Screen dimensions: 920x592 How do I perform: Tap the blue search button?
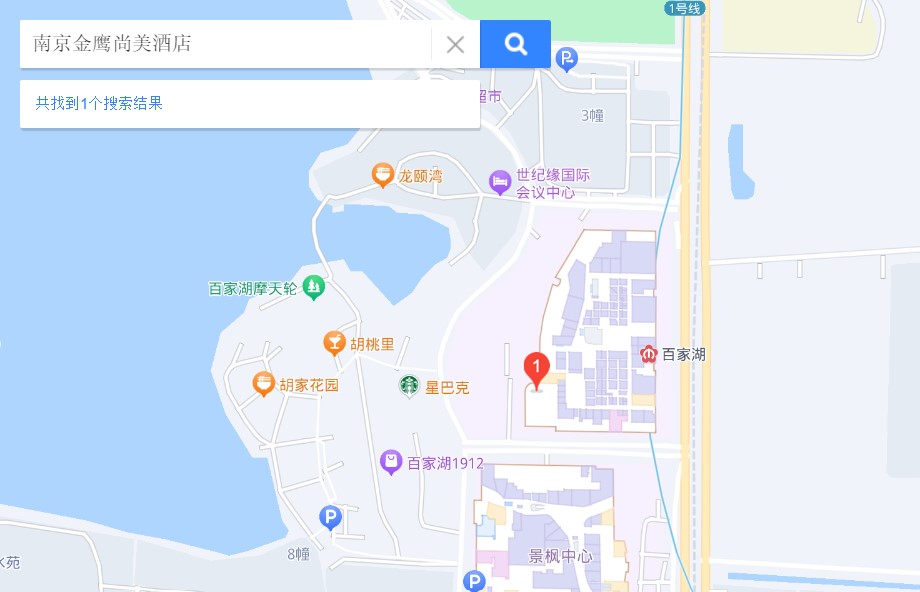click(x=515, y=44)
